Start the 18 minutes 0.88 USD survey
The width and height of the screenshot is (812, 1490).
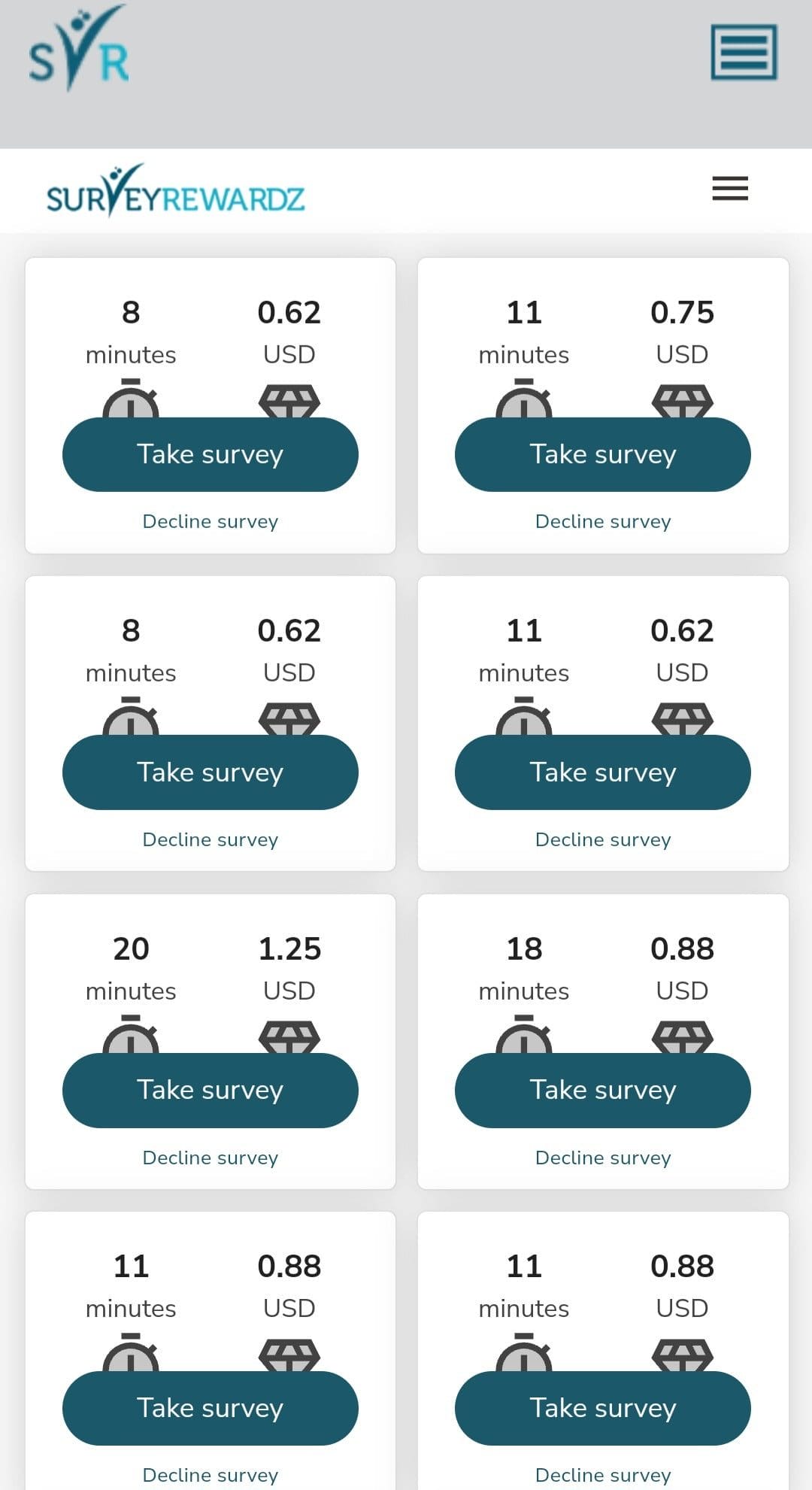click(602, 1090)
